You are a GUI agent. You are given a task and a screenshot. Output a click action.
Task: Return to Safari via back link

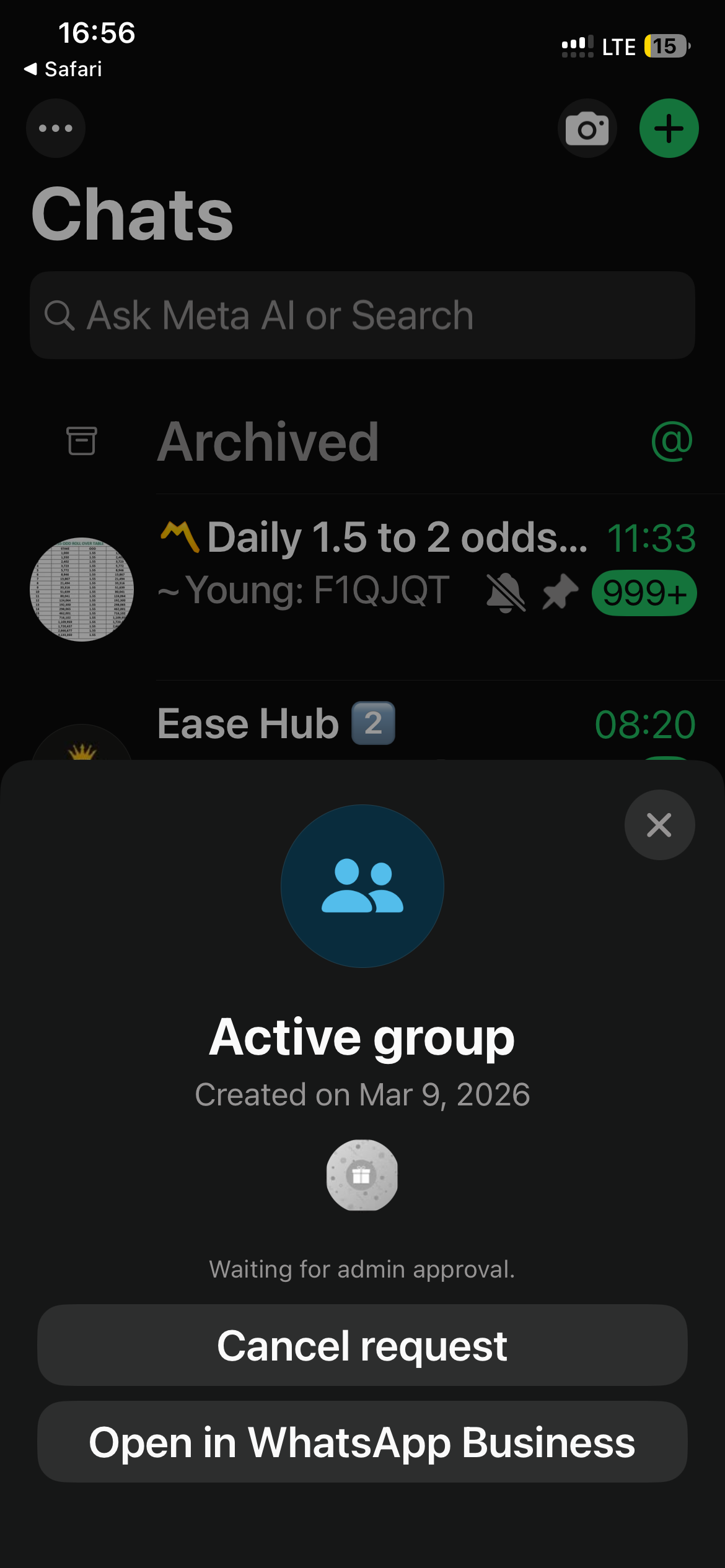[x=63, y=69]
